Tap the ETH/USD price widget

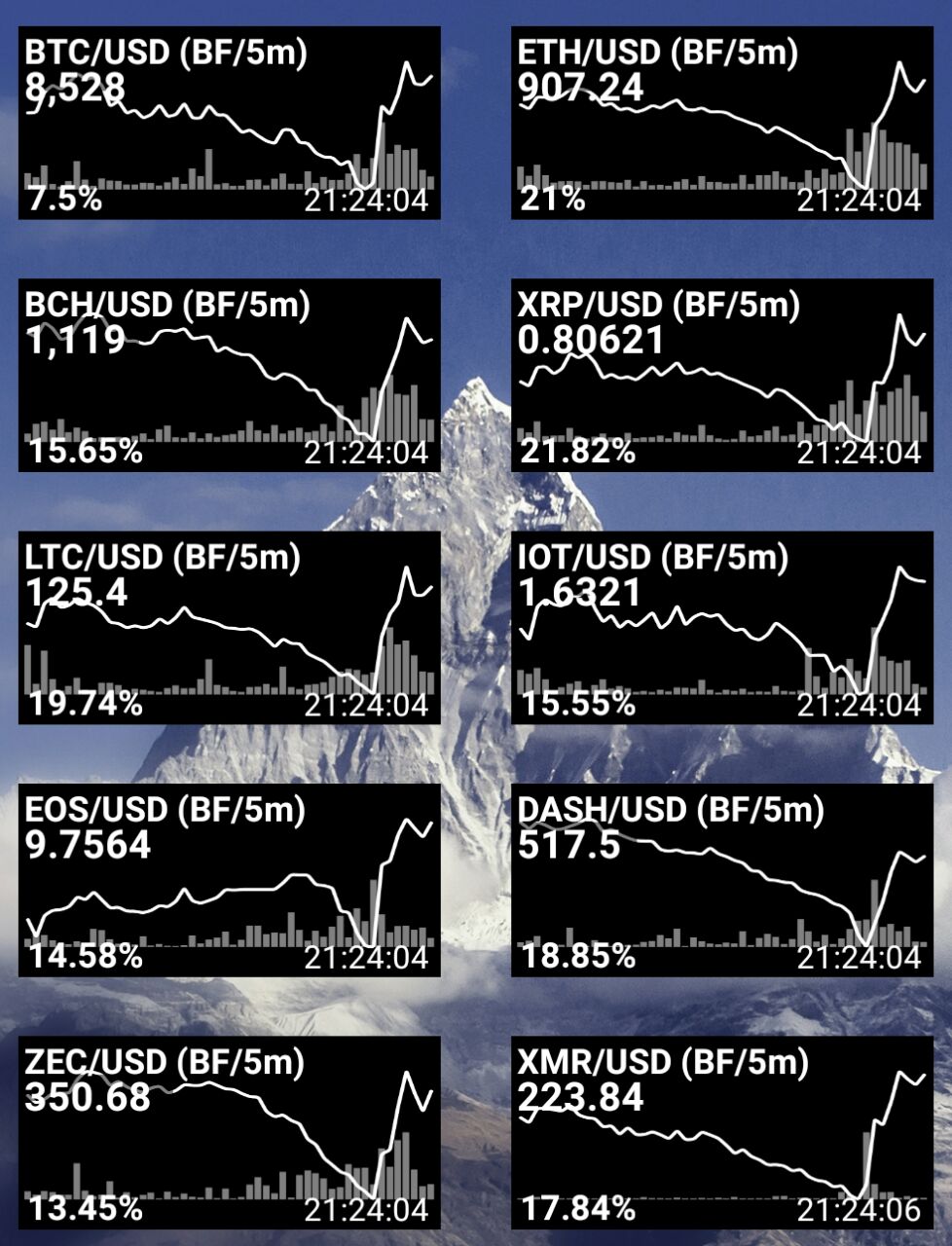[x=721, y=123]
